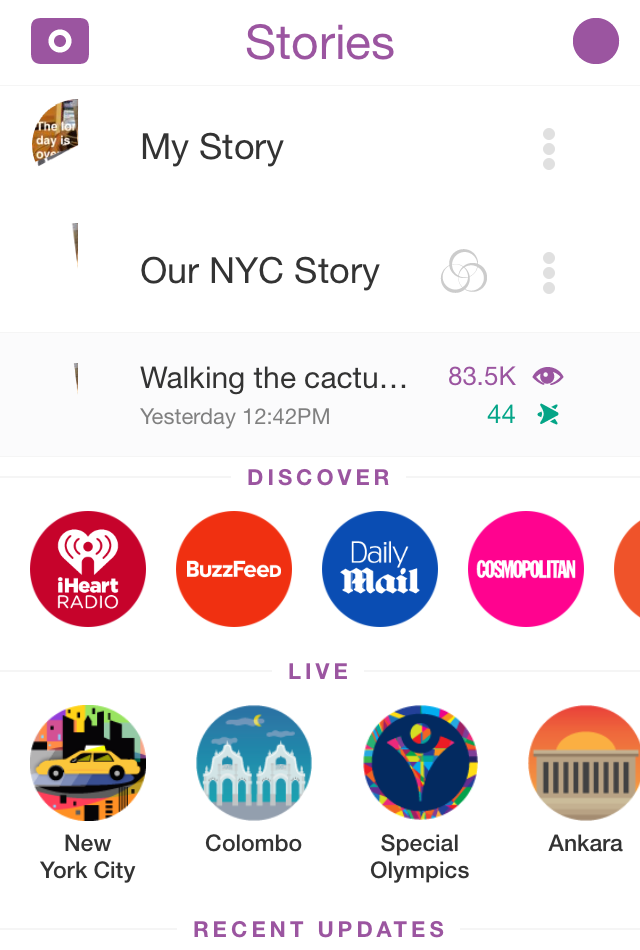Open the Special Olympics live story
Screen dimensions: 640x950
pos(420,764)
